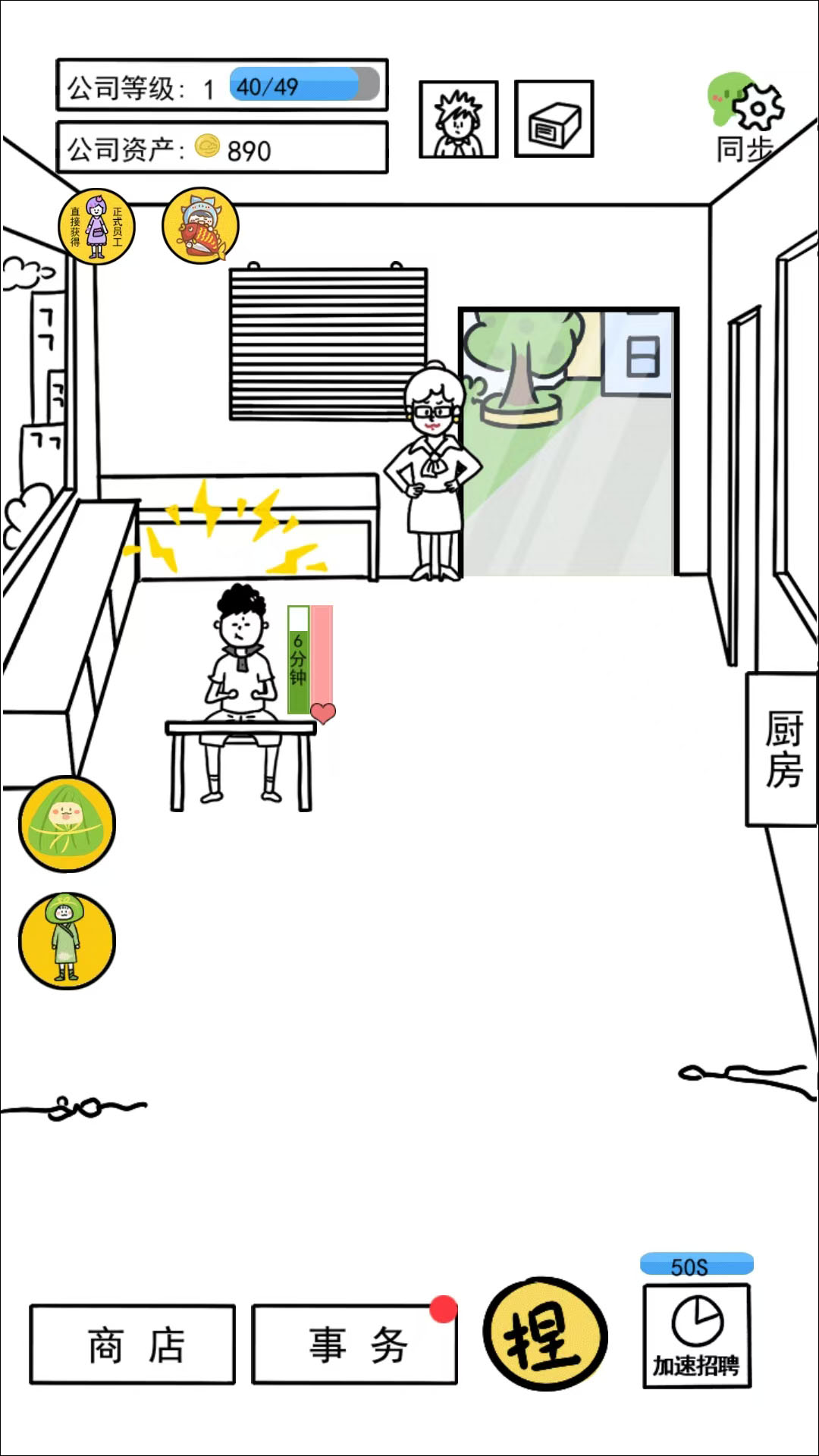This screenshot has width=819, height=1456.
Task: Open the zongzi dumpling event icon
Action: click(67, 824)
